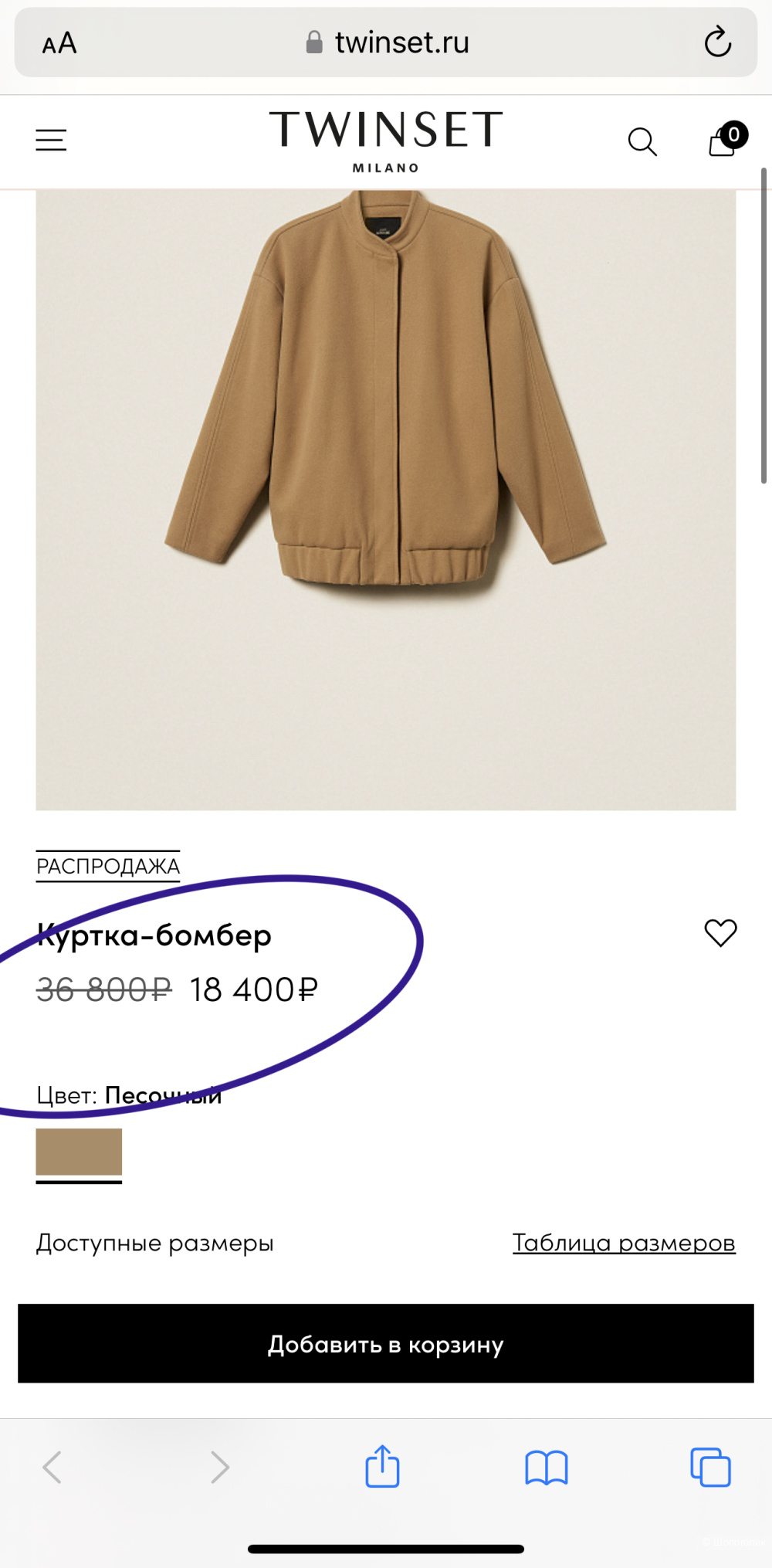Tap the Добавить в корзину button
The height and width of the screenshot is (1568, 772).
(385, 1344)
